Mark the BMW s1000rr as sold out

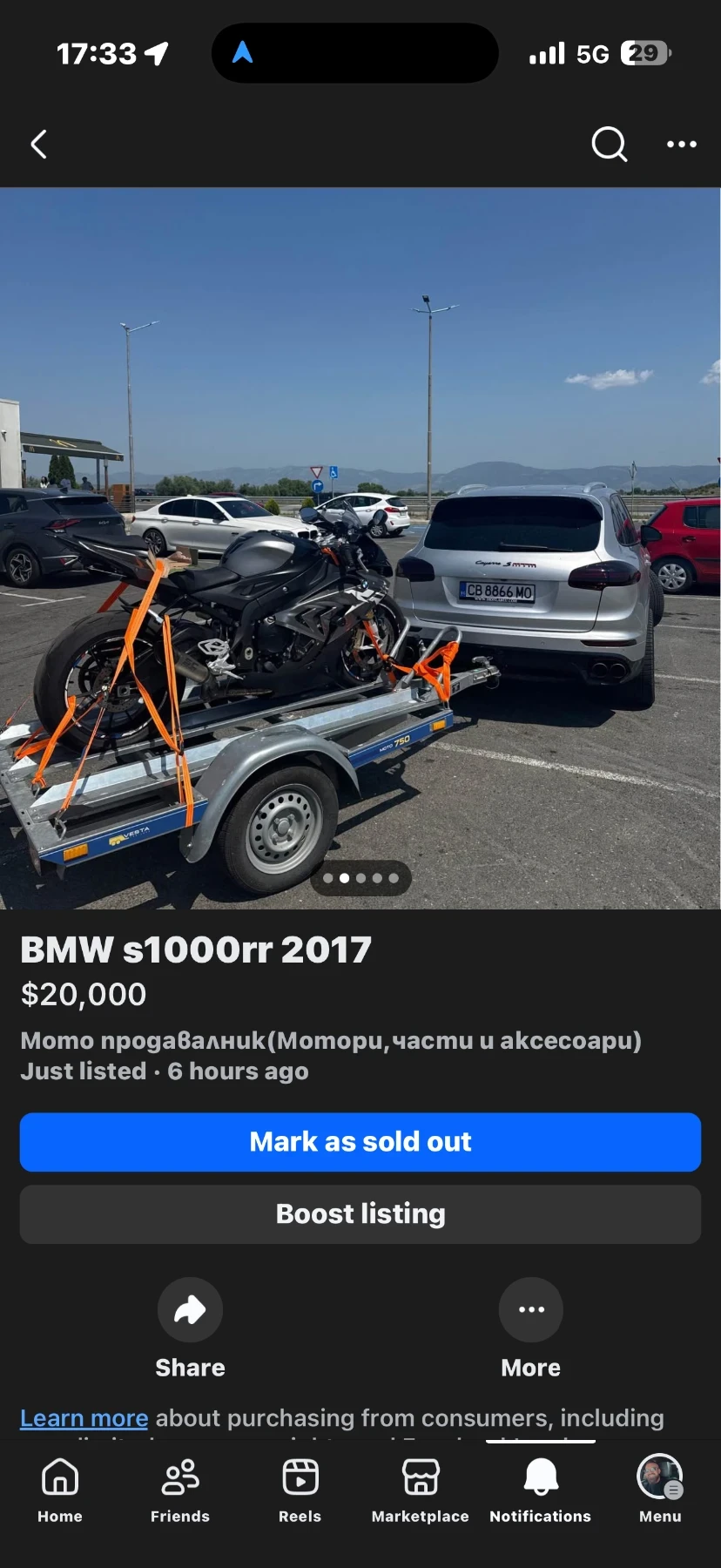pos(360,1142)
